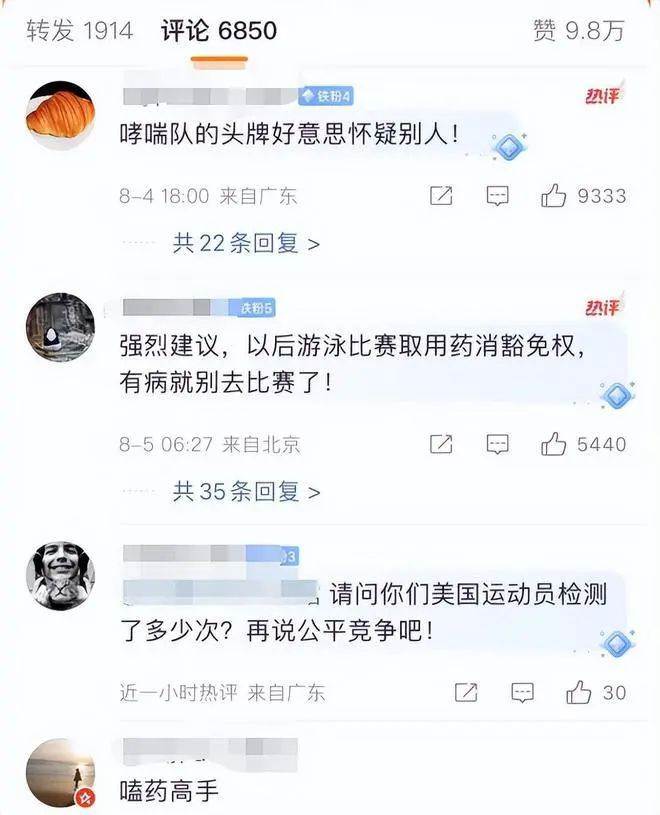The width and height of the screenshot is (660, 815).
Task: Select the 评论 6850 tab
Action: [218, 31]
